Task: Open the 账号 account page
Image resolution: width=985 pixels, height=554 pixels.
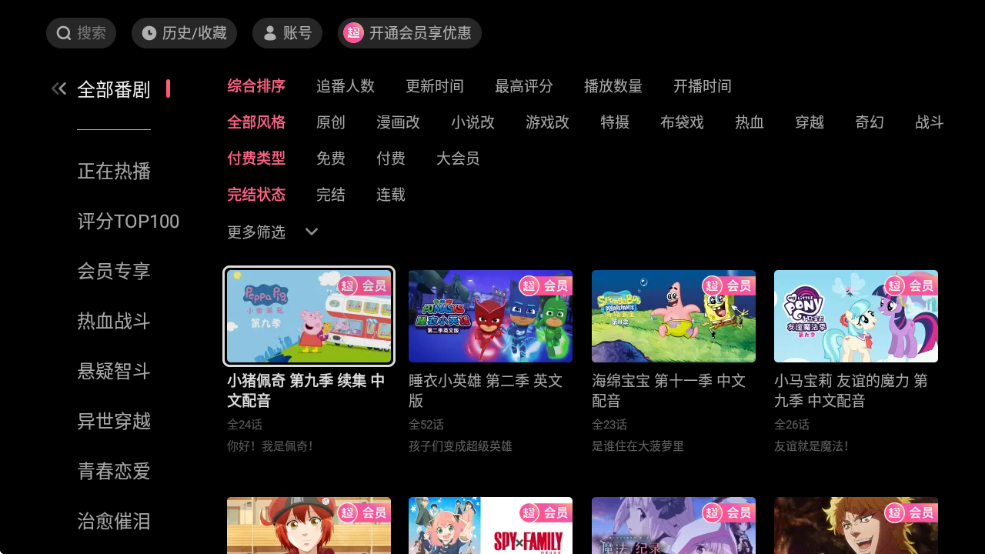Action: 287,33
